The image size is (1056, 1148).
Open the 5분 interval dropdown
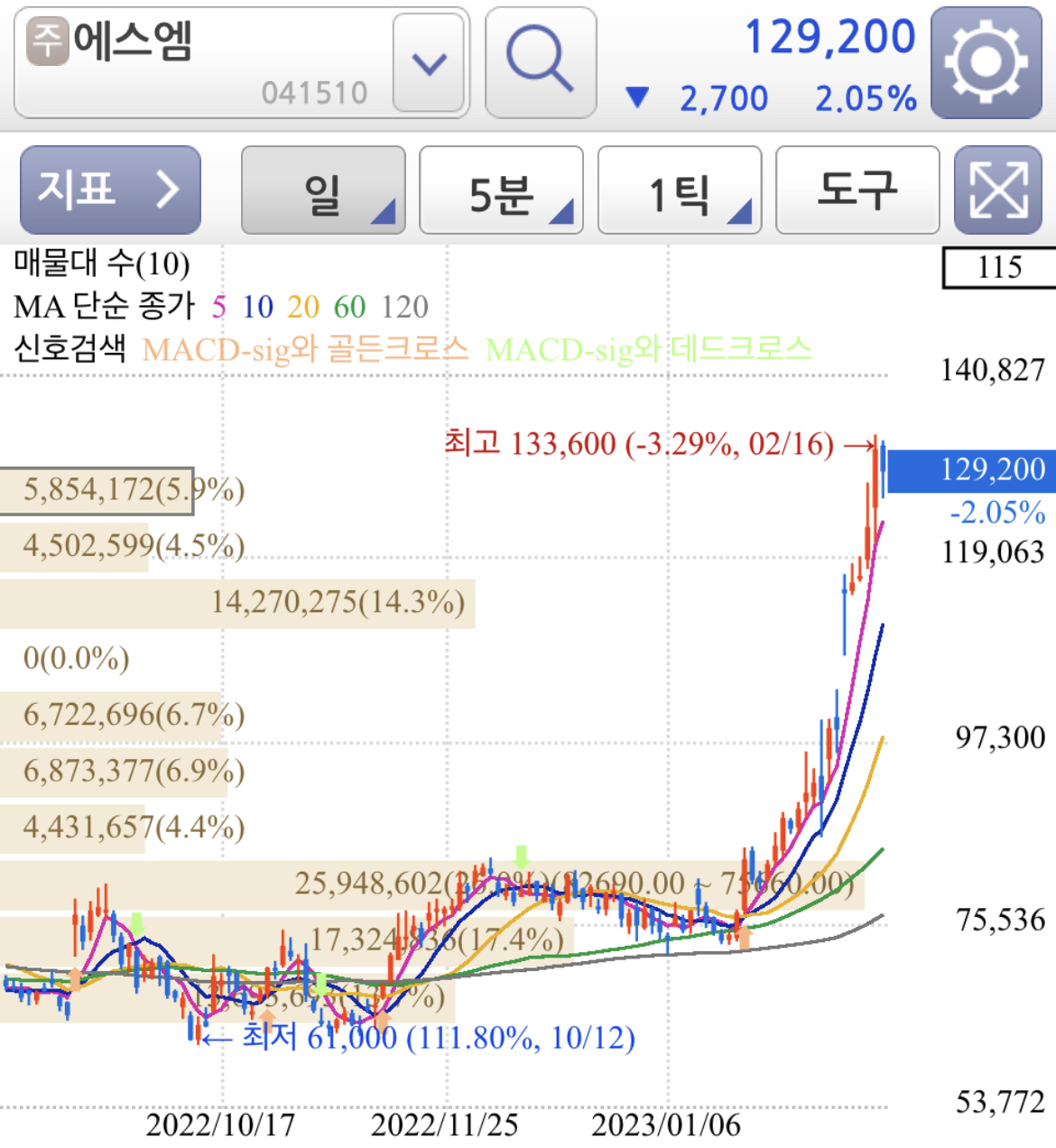tap(500, 190)
